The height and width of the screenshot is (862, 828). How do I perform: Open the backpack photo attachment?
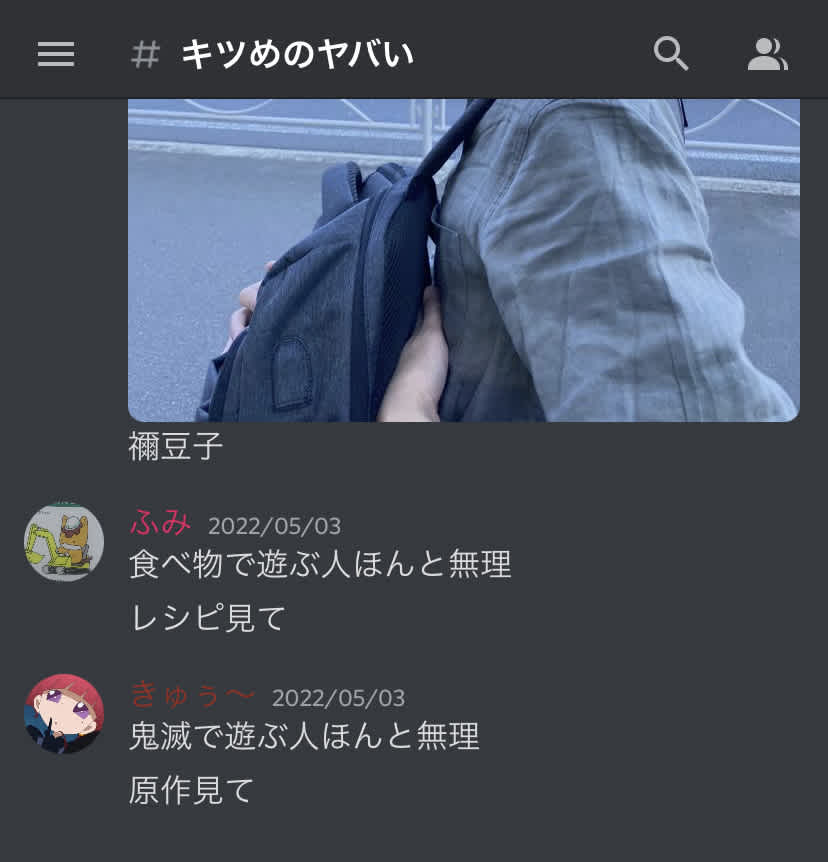click(463, 260)
